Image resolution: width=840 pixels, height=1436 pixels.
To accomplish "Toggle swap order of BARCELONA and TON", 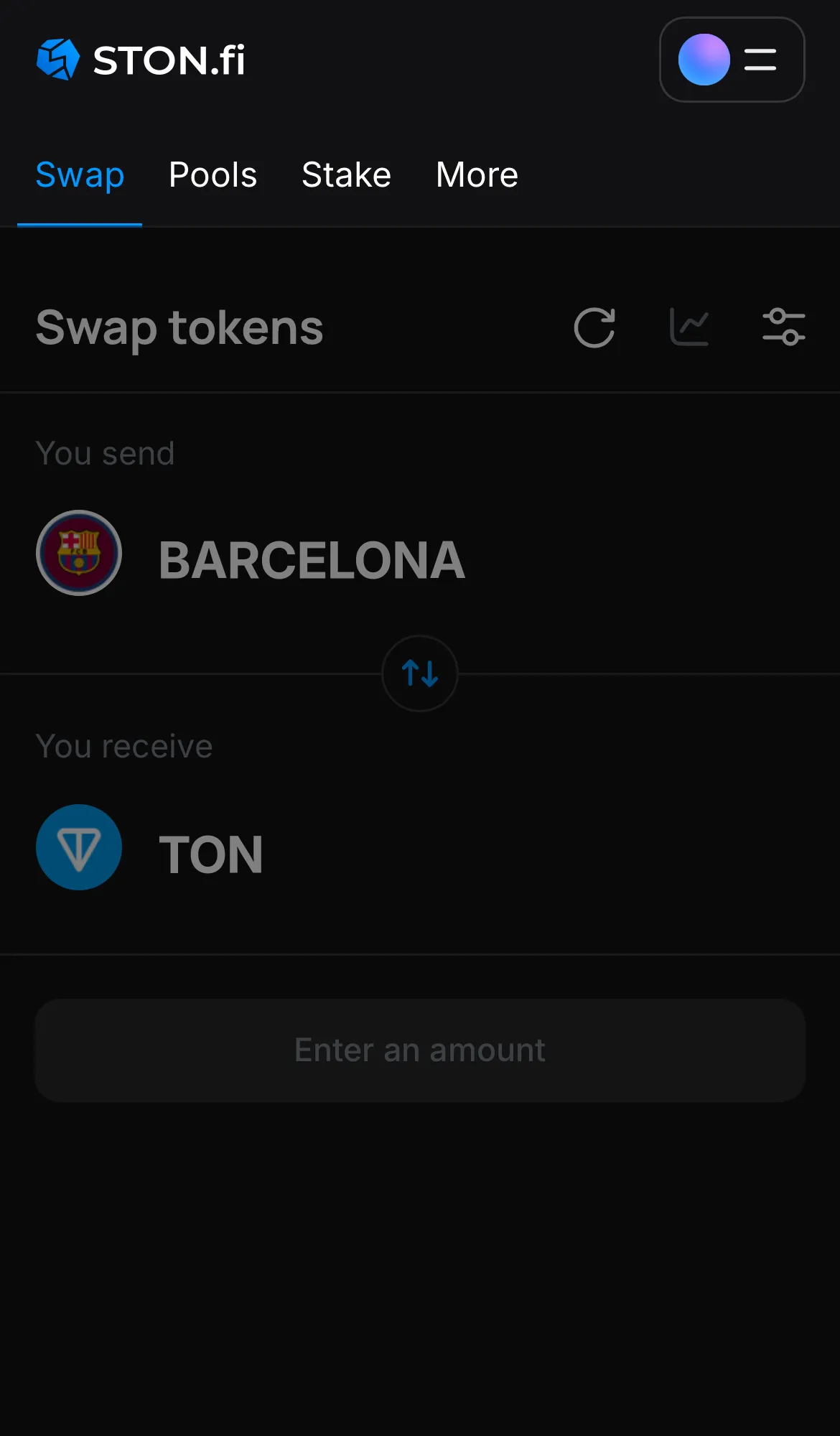I will click(419, 673).
